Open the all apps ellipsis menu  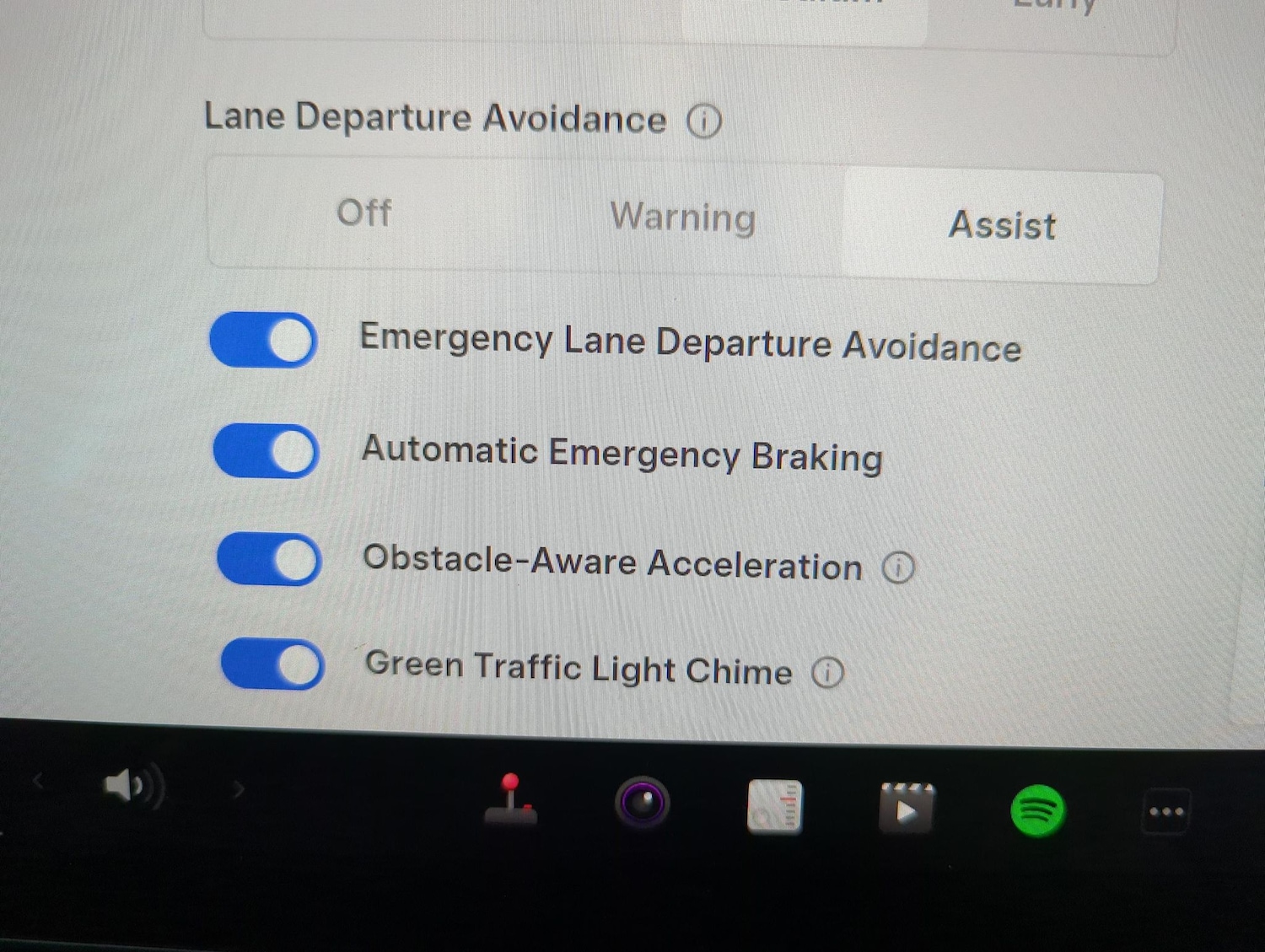click(x=1166, y=812)
